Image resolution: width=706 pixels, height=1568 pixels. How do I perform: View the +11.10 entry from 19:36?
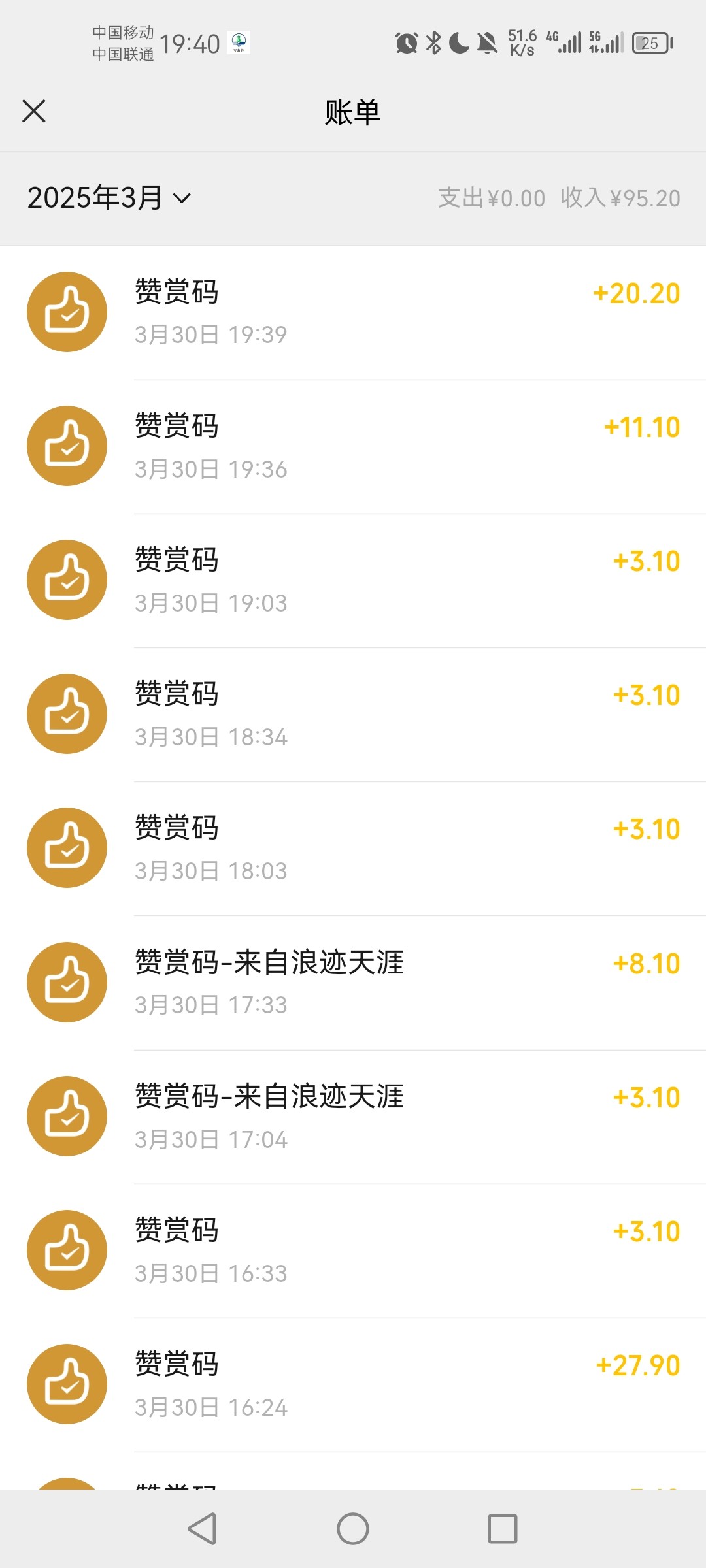click(353, 446)
